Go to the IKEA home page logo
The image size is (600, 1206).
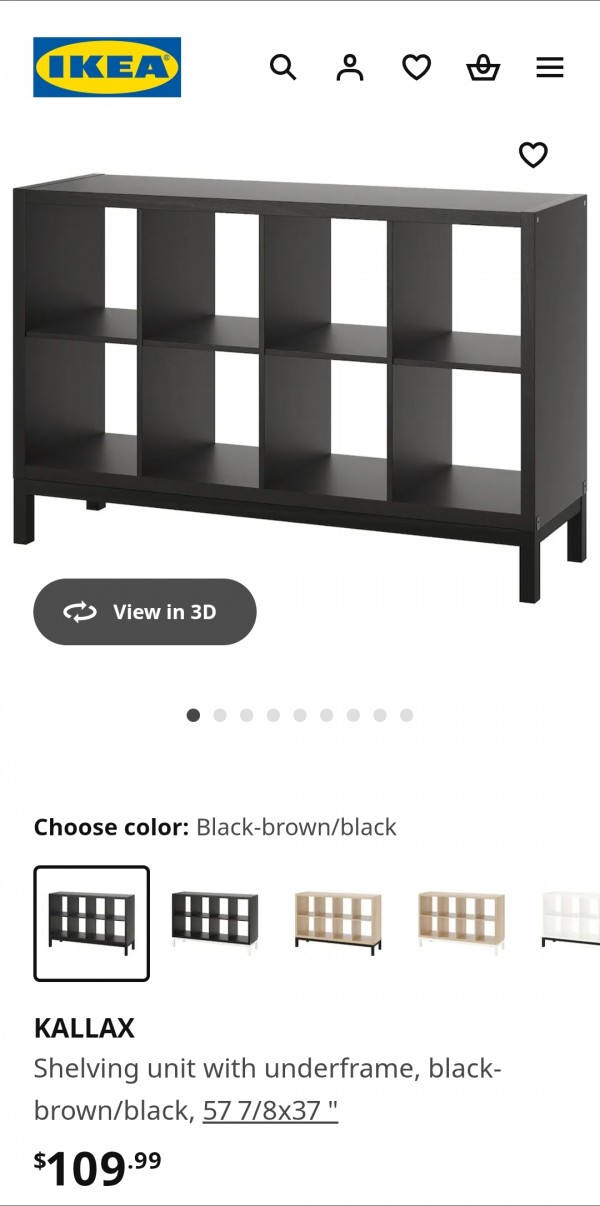coord(107,67)
